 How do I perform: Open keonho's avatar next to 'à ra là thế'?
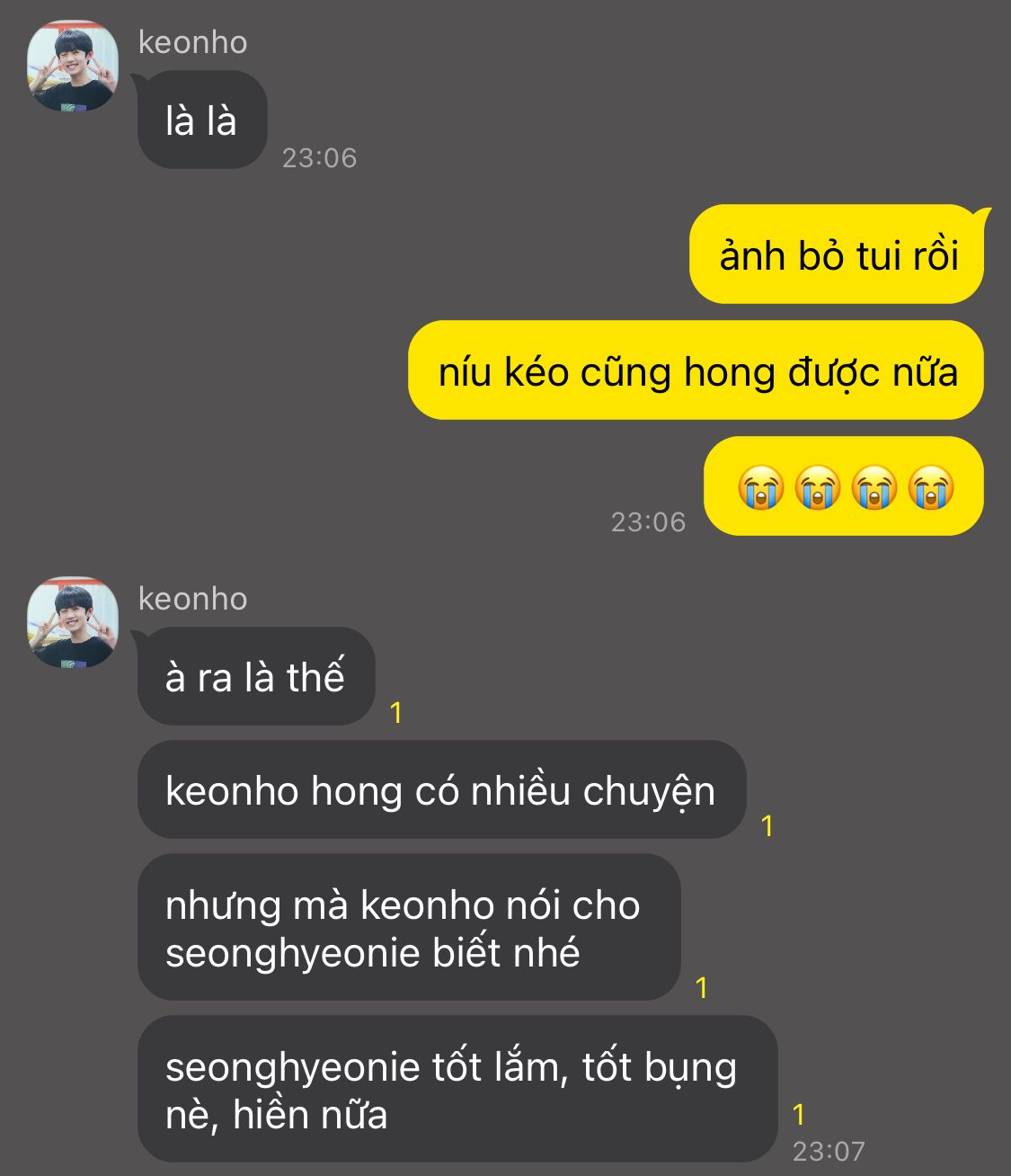click(73, 622)
